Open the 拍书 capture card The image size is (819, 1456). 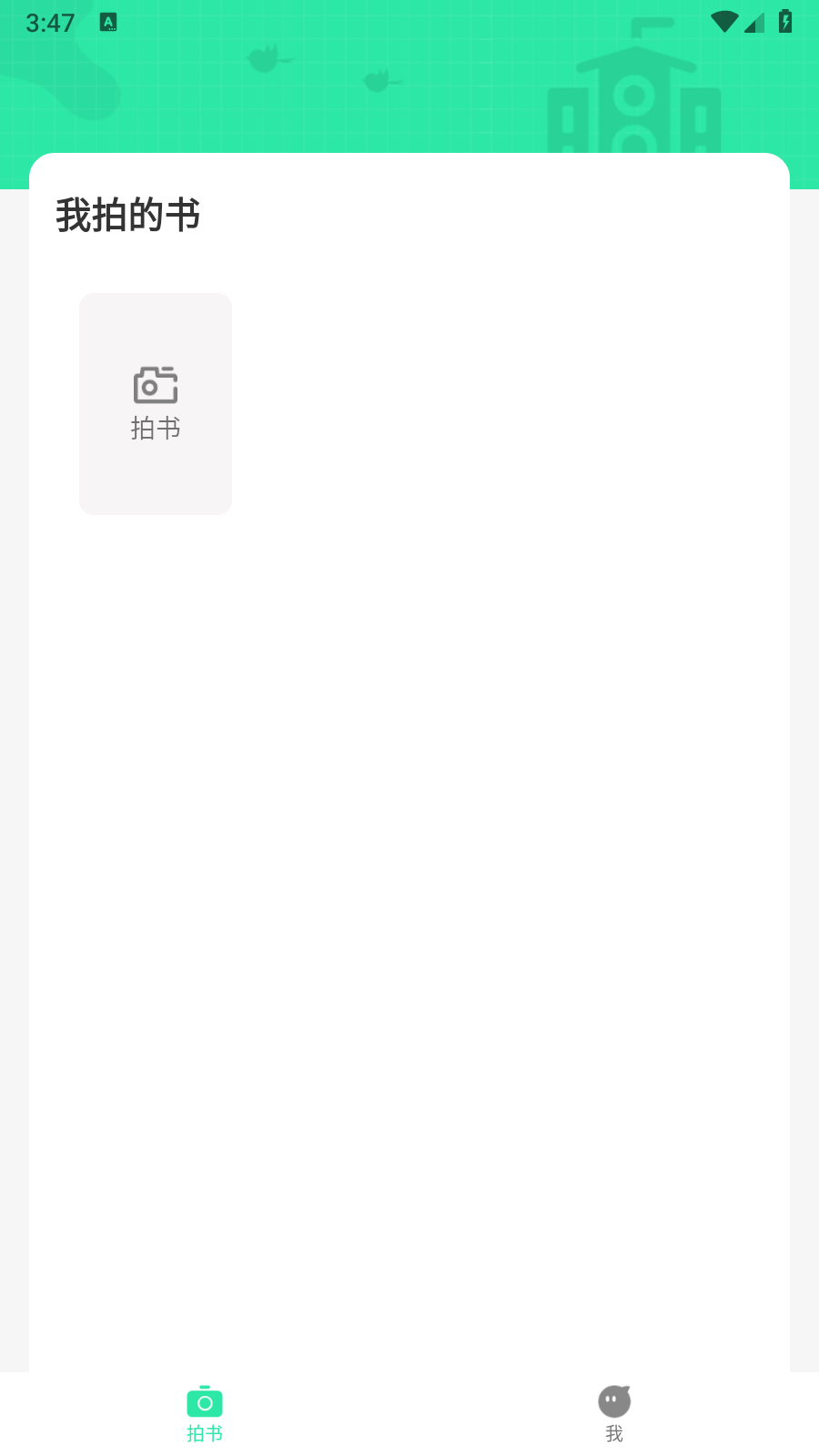click(155, 403)
